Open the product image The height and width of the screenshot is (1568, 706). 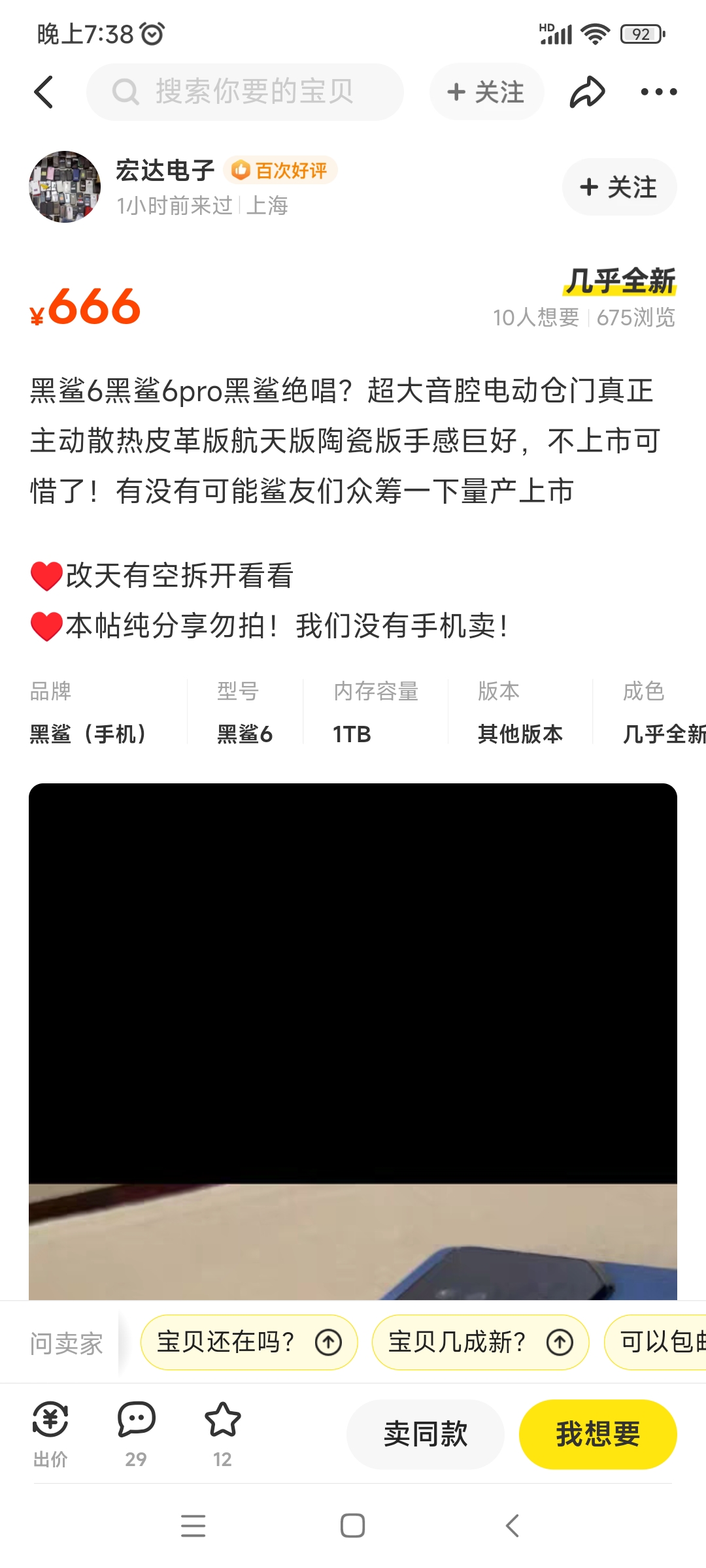pyautogui.click(x=353, y=1039)
